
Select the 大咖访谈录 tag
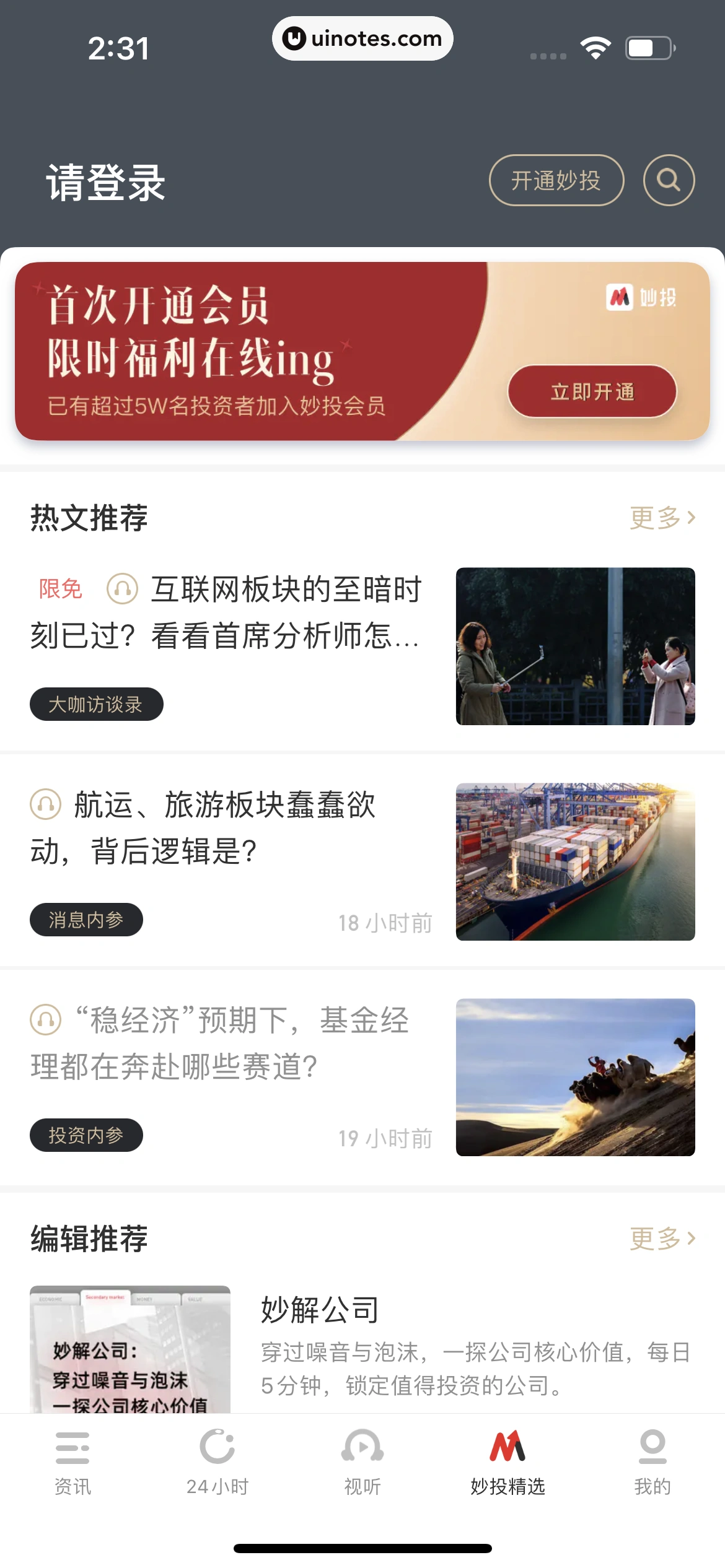[x=96, y=704]
